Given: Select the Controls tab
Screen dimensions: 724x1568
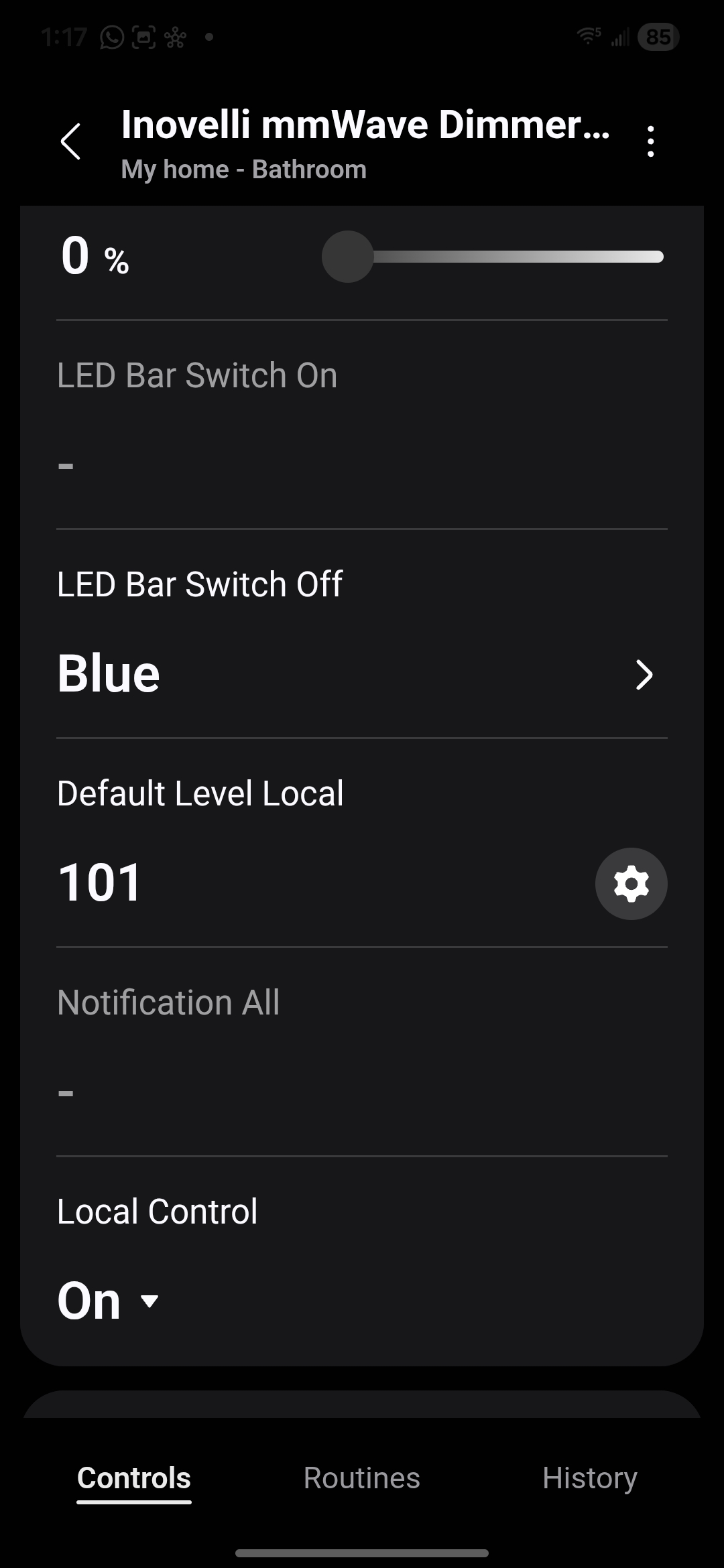Looking at the screenshot, I should pyautogui.click(x=134, y=1478).
